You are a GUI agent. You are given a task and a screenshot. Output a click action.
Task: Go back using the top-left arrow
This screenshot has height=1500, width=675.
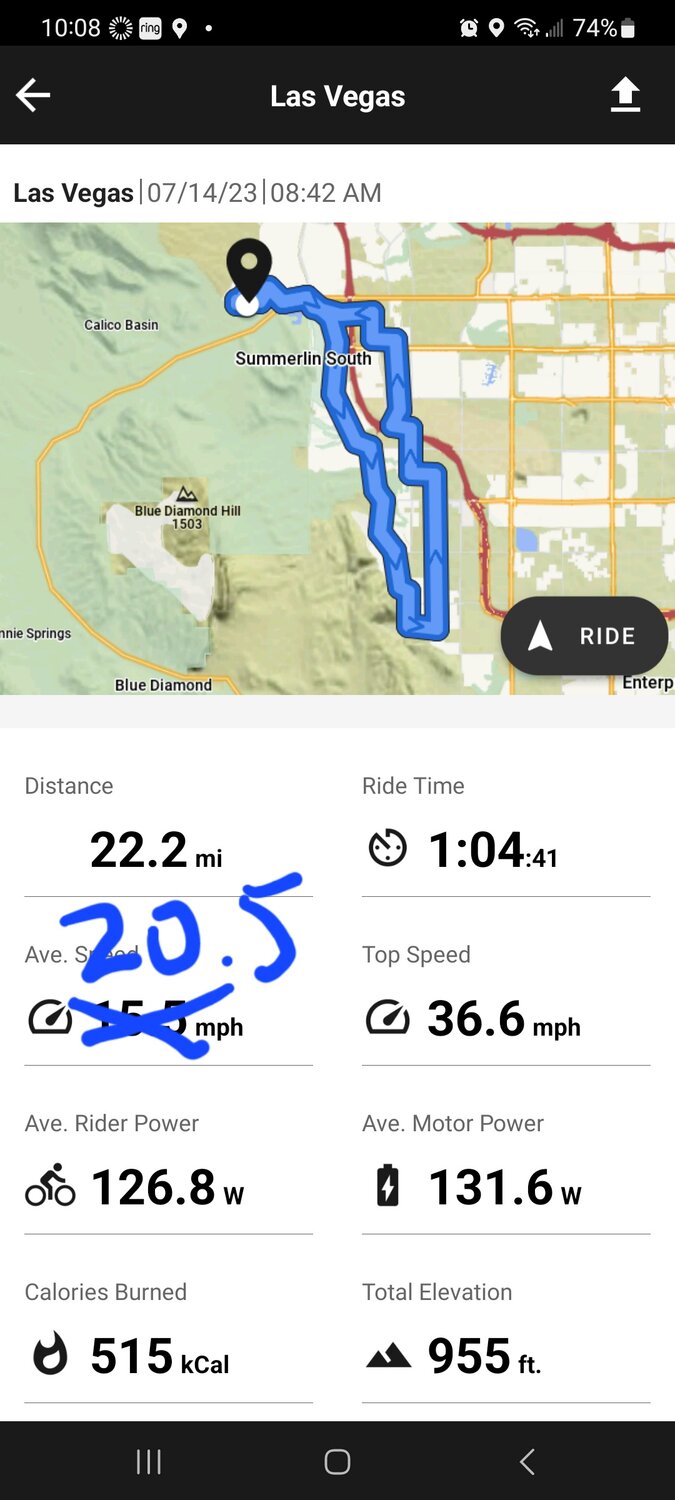33,96
